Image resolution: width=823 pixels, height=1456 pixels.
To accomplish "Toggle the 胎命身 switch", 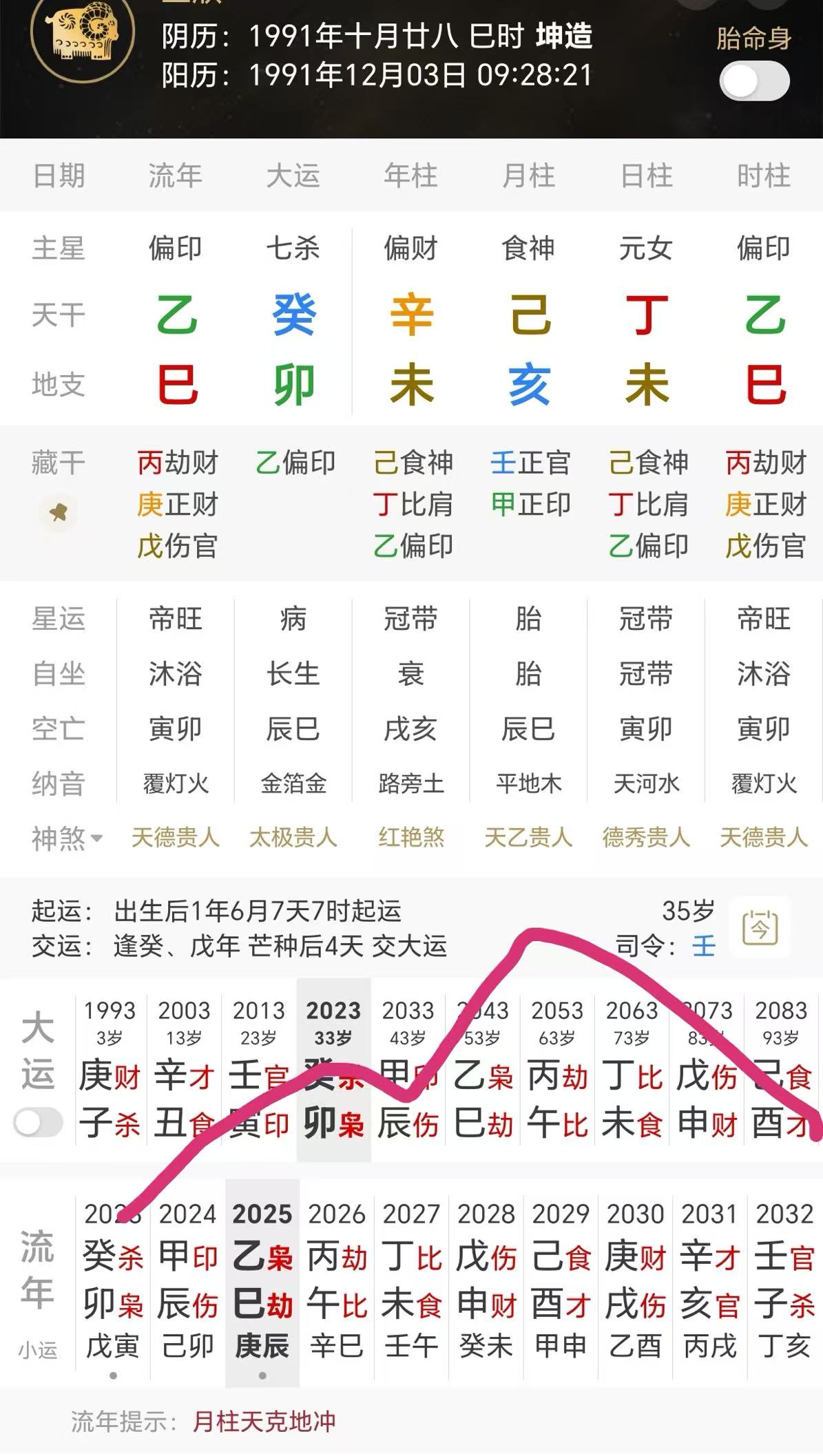I will pos(754,81).
